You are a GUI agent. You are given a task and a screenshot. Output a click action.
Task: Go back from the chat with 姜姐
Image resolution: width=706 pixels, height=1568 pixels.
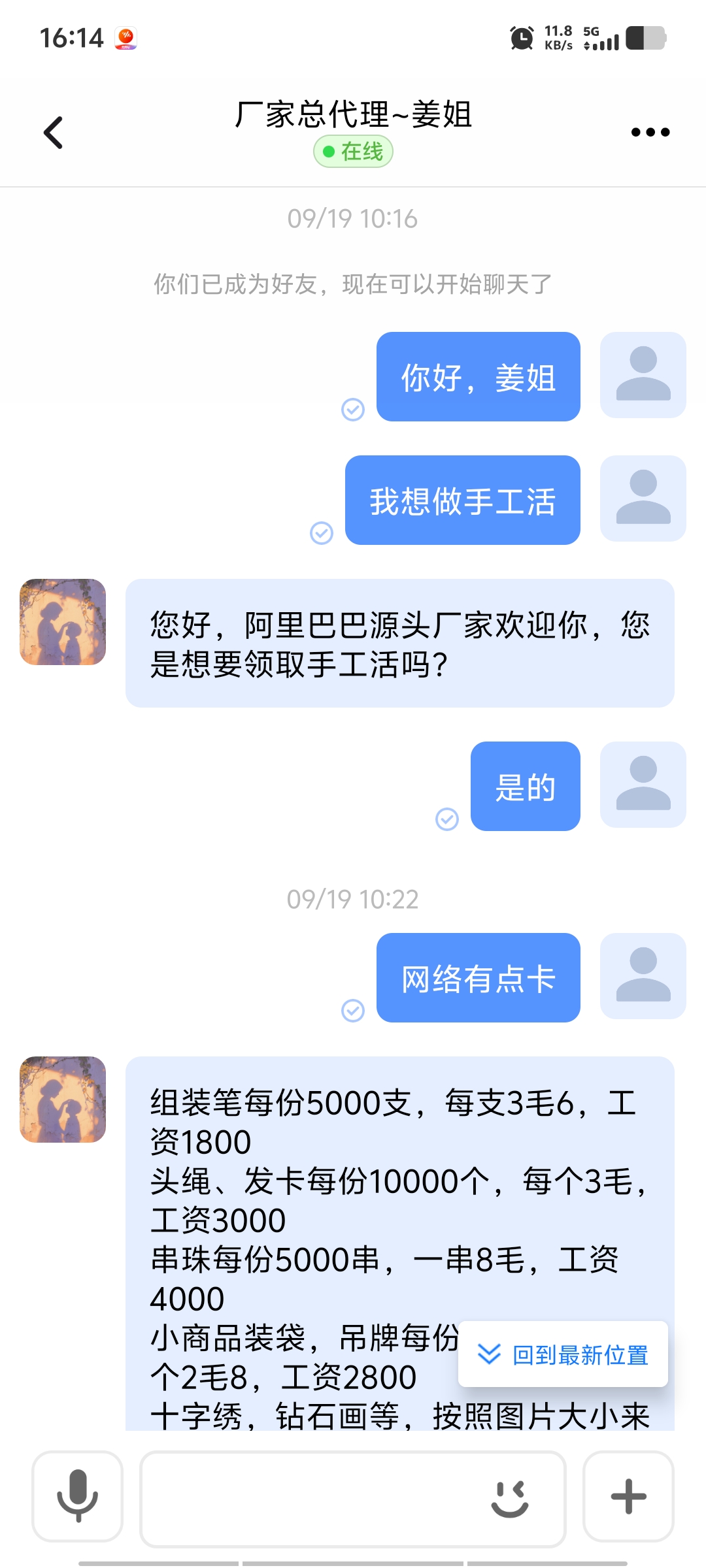(54, 133)
